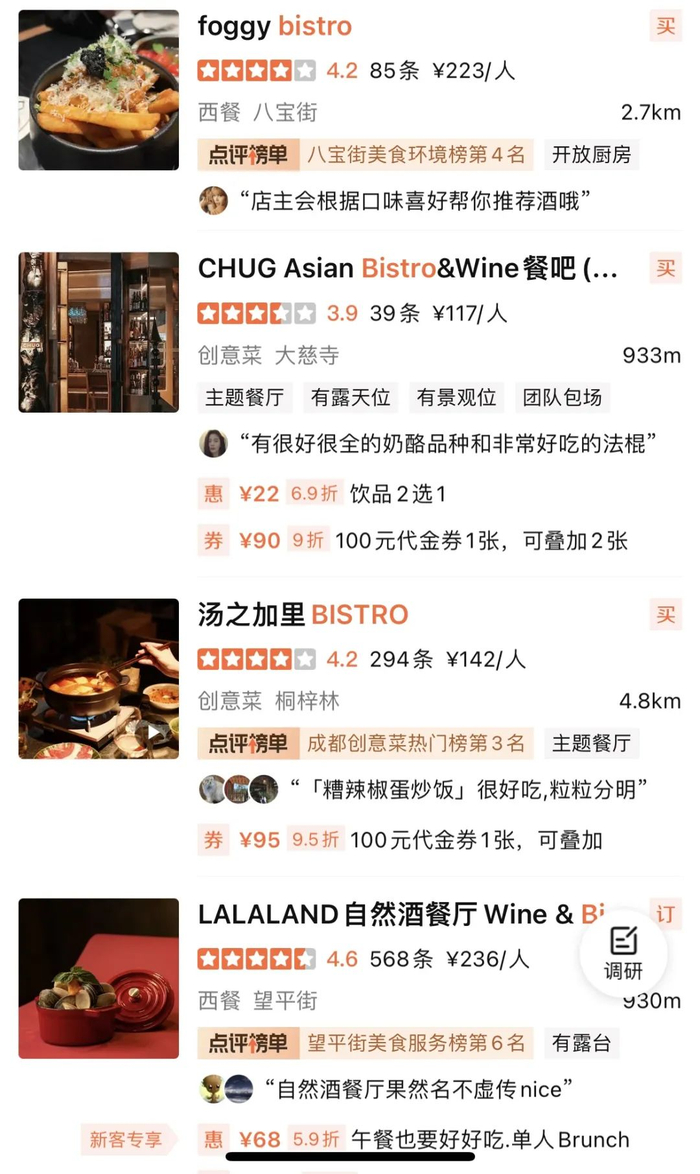Image resolution: width=700 pixels, height=1174 pixels.
Task: View foggy bistro's food photo
Action: point(98,90)
